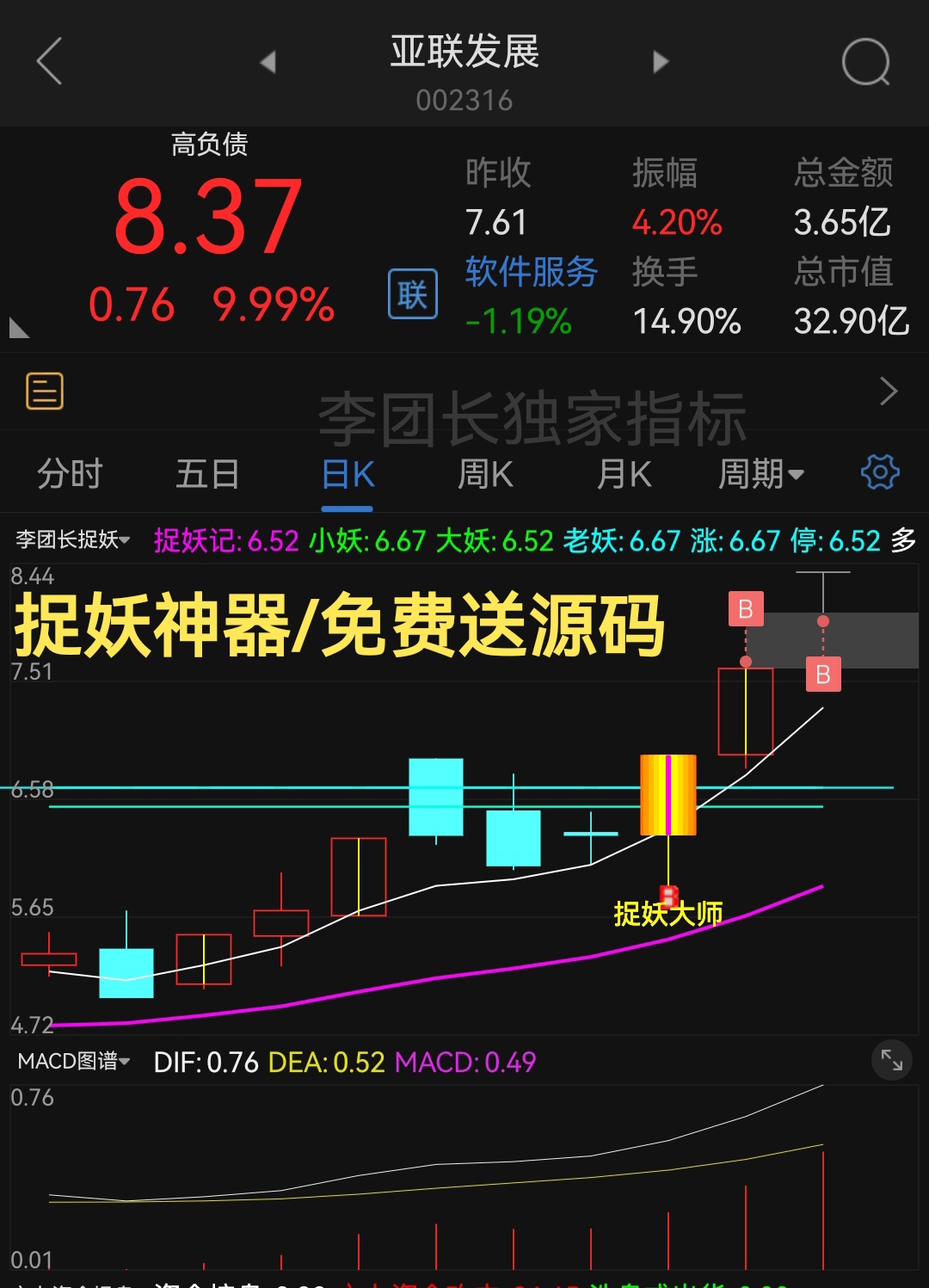This screenshot has height=1288, width=929.
Task: Expand the quote details corner arrow
Action: pyautogui.click(x=19, y=328)
